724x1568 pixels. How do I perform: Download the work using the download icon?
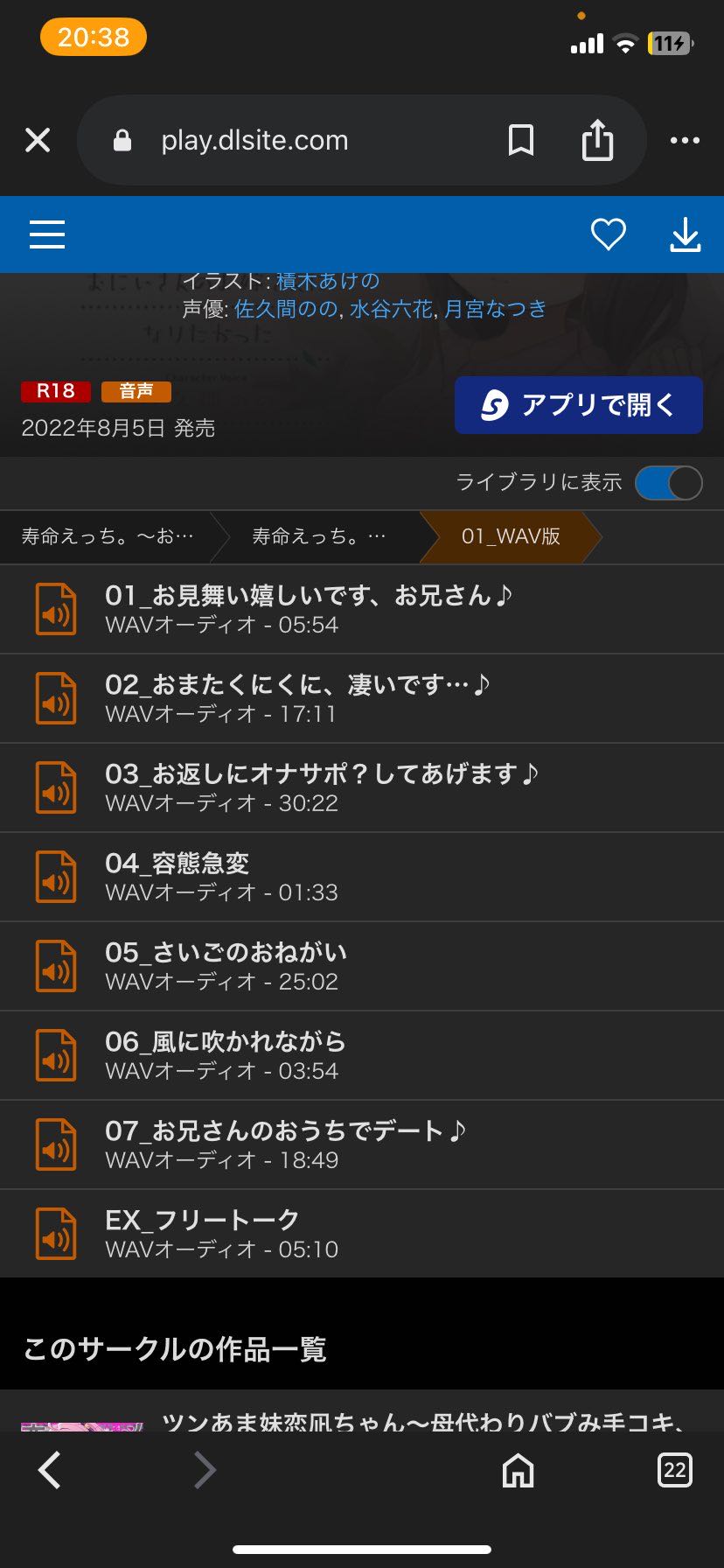click(x=686, y=234)
